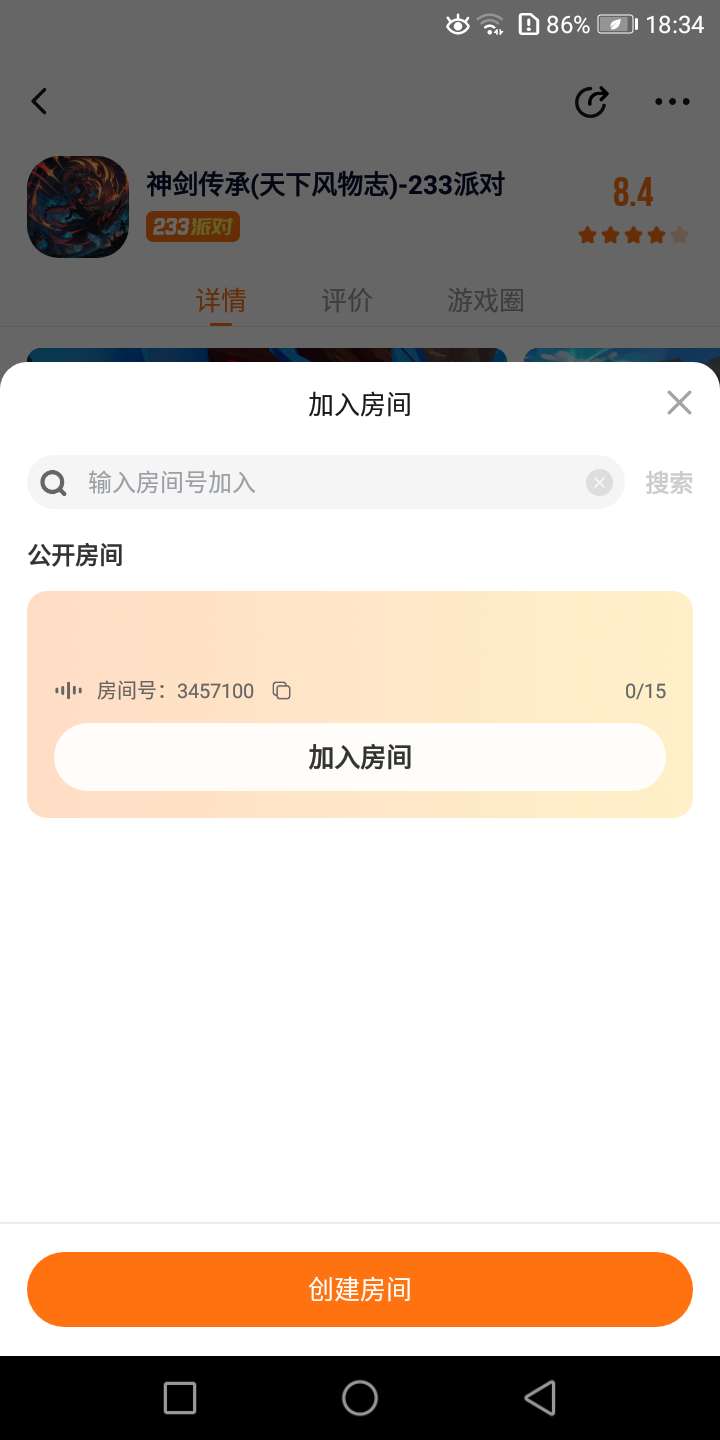
Task: Join the public room via 加入房间
Action: point(360,757)
